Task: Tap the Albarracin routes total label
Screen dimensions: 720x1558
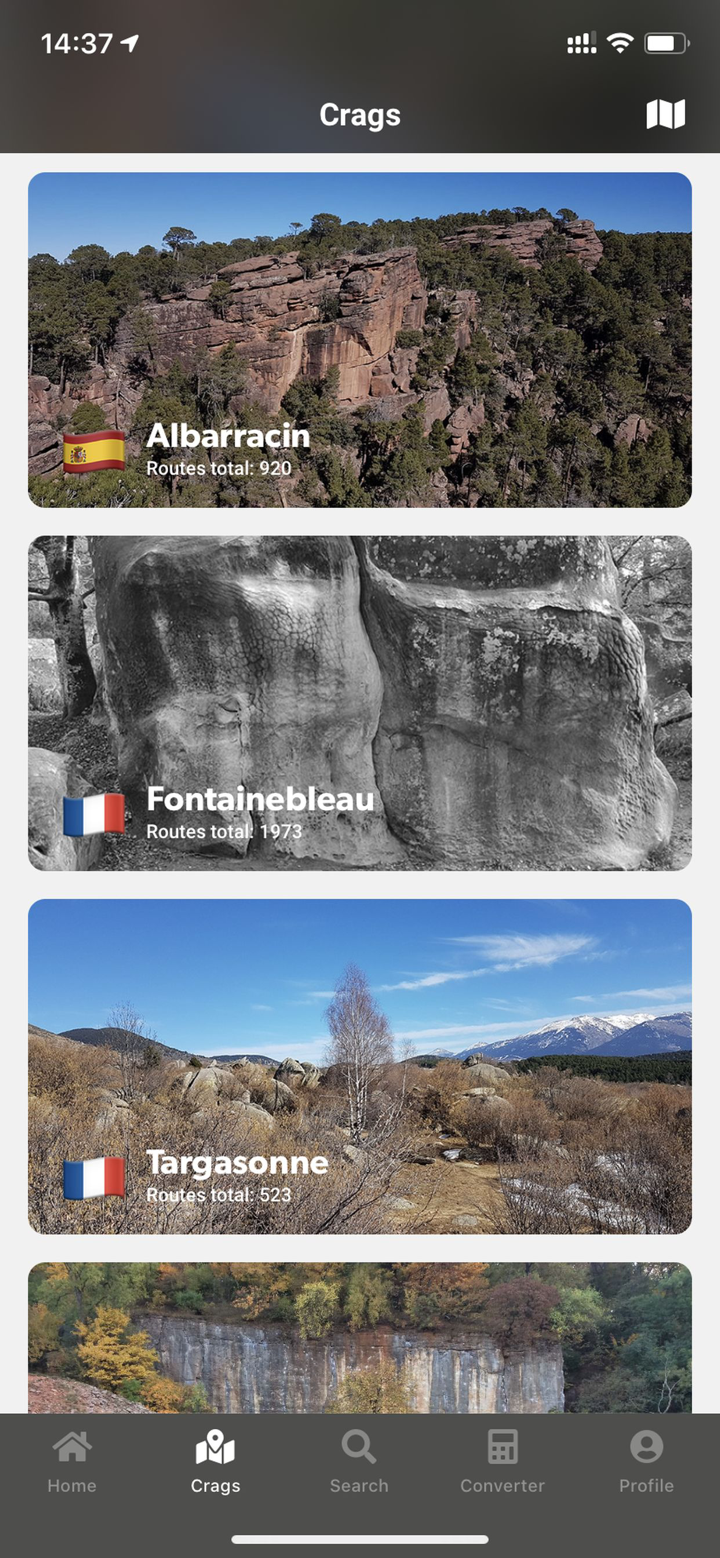Action: (216, 468)
